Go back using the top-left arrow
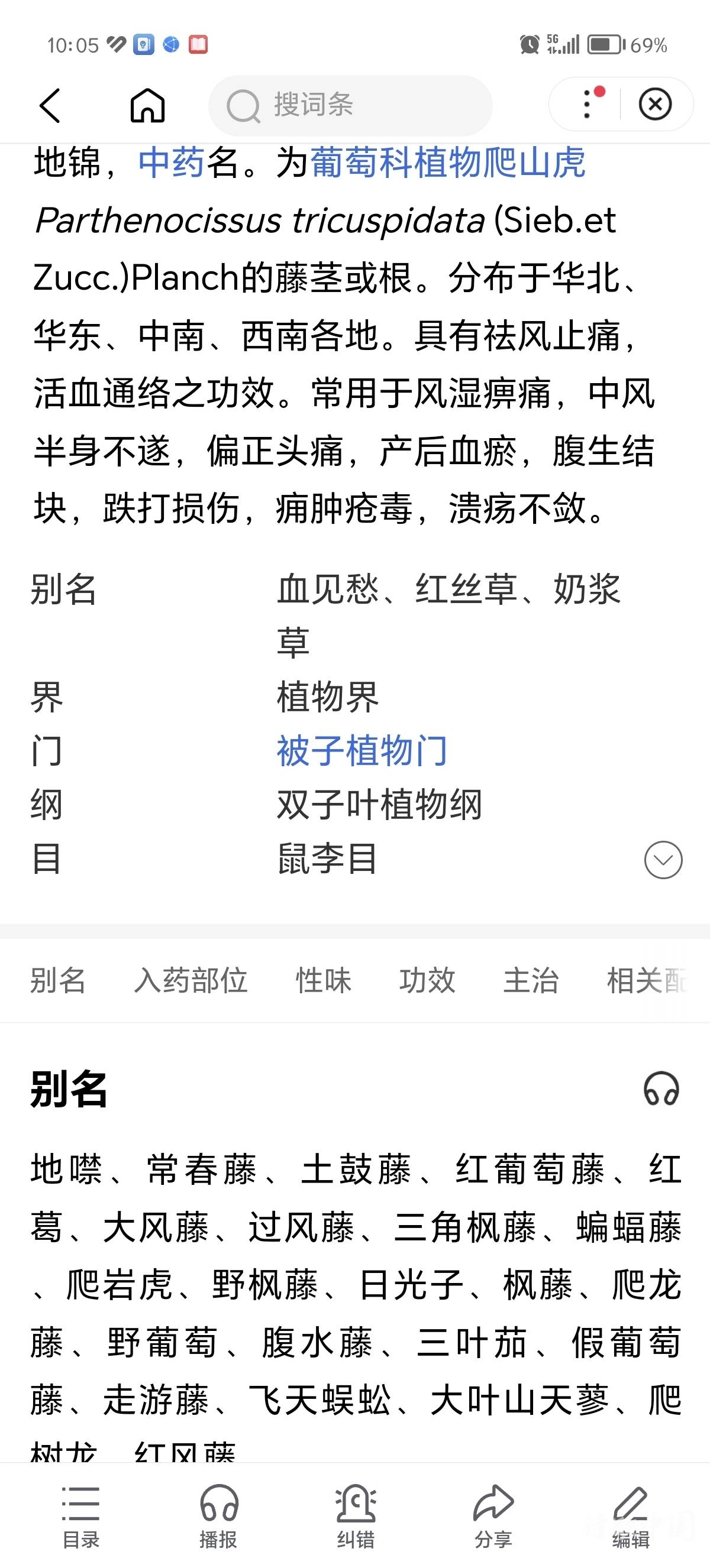This screenshot has height=1568, width=710. click(50, 105)
